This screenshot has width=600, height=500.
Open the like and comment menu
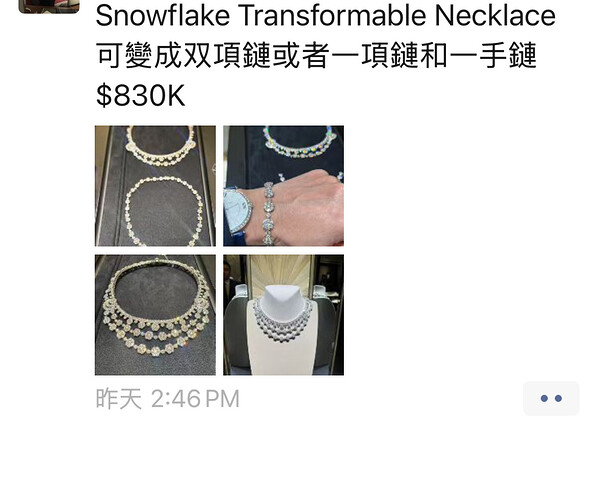pos(550,398)
